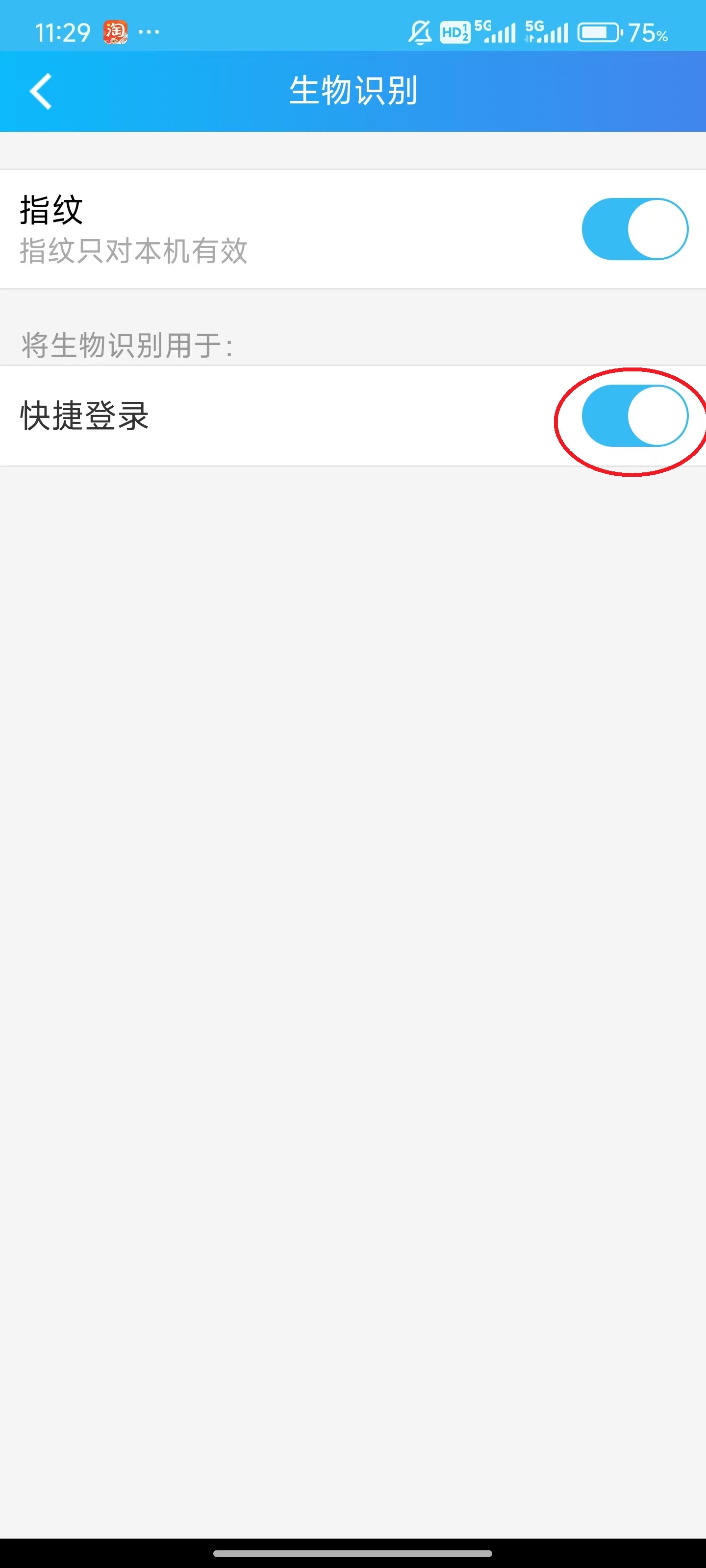Go back from 生物识别 page
Screen dimensions: 706x1568
[41, 92]
